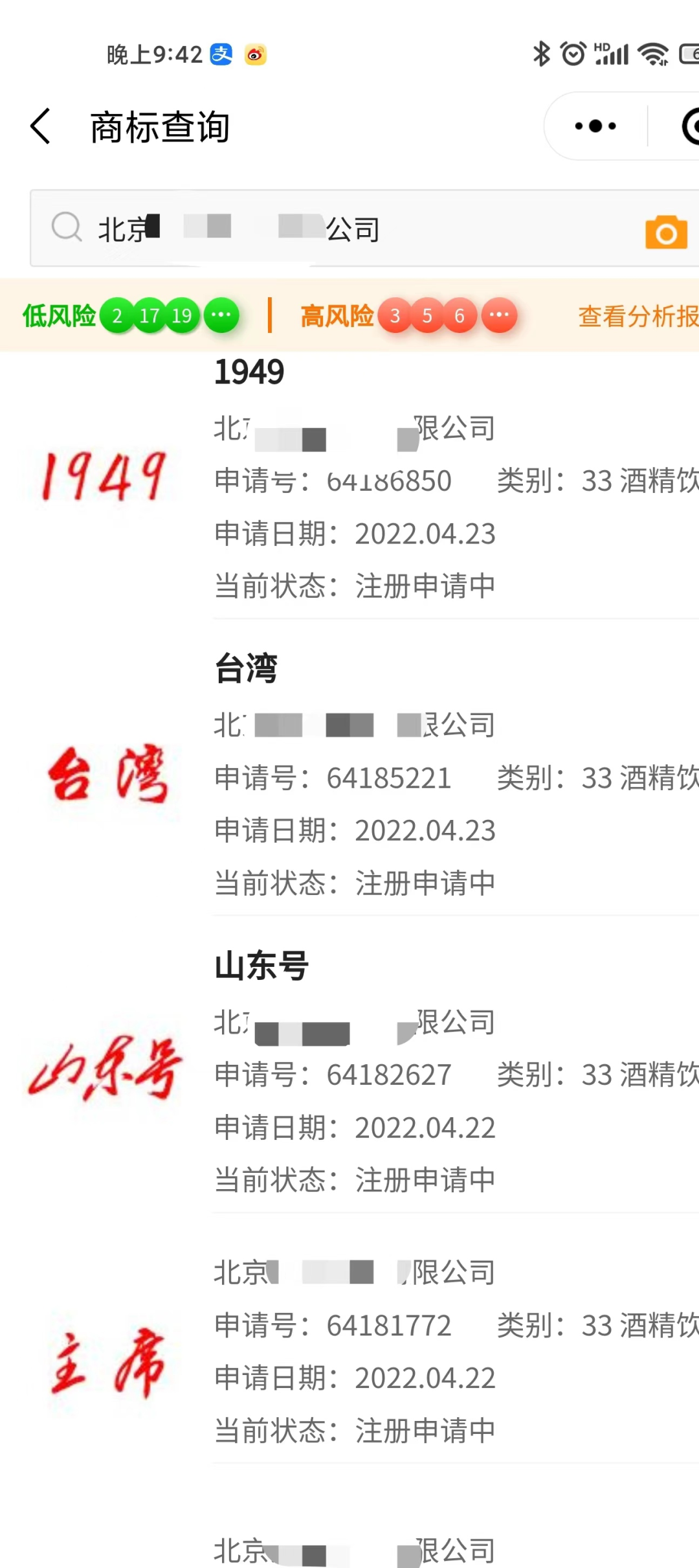Select low-risk category 19
699x1568 pixels.
tap(182, 315)
